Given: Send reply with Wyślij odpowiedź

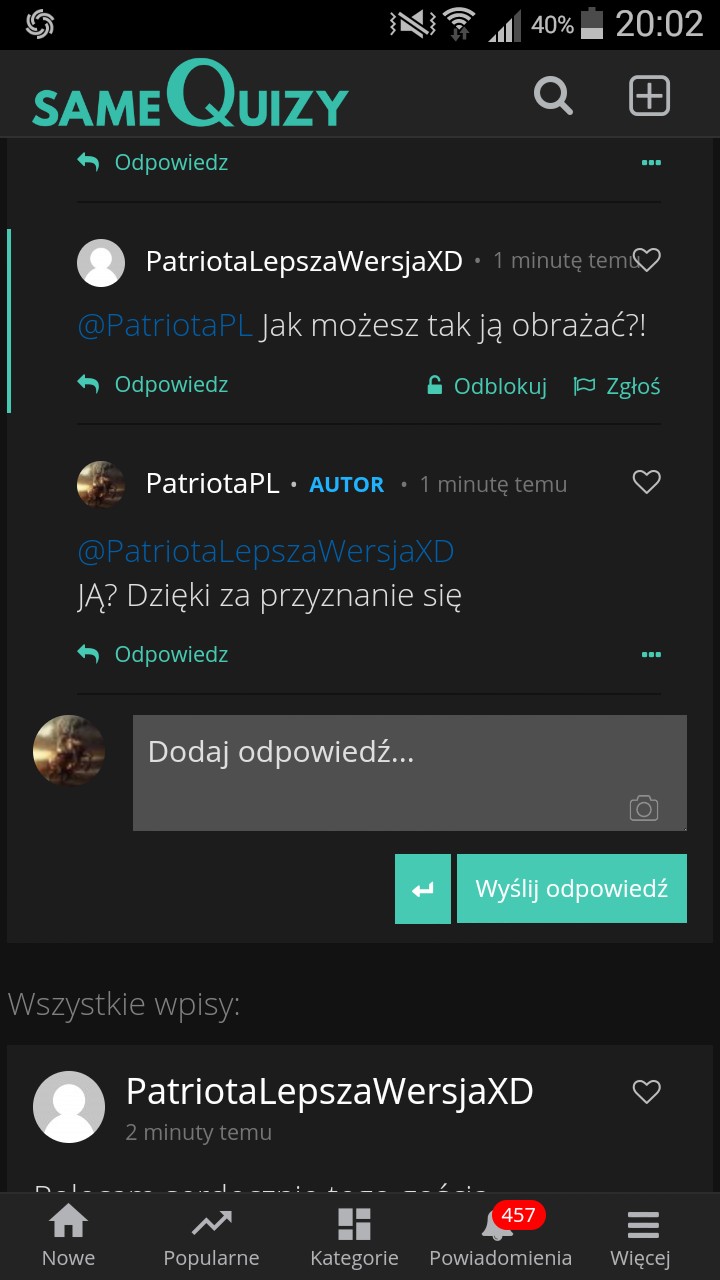Looking at the screenshot, I should (571, 889).
